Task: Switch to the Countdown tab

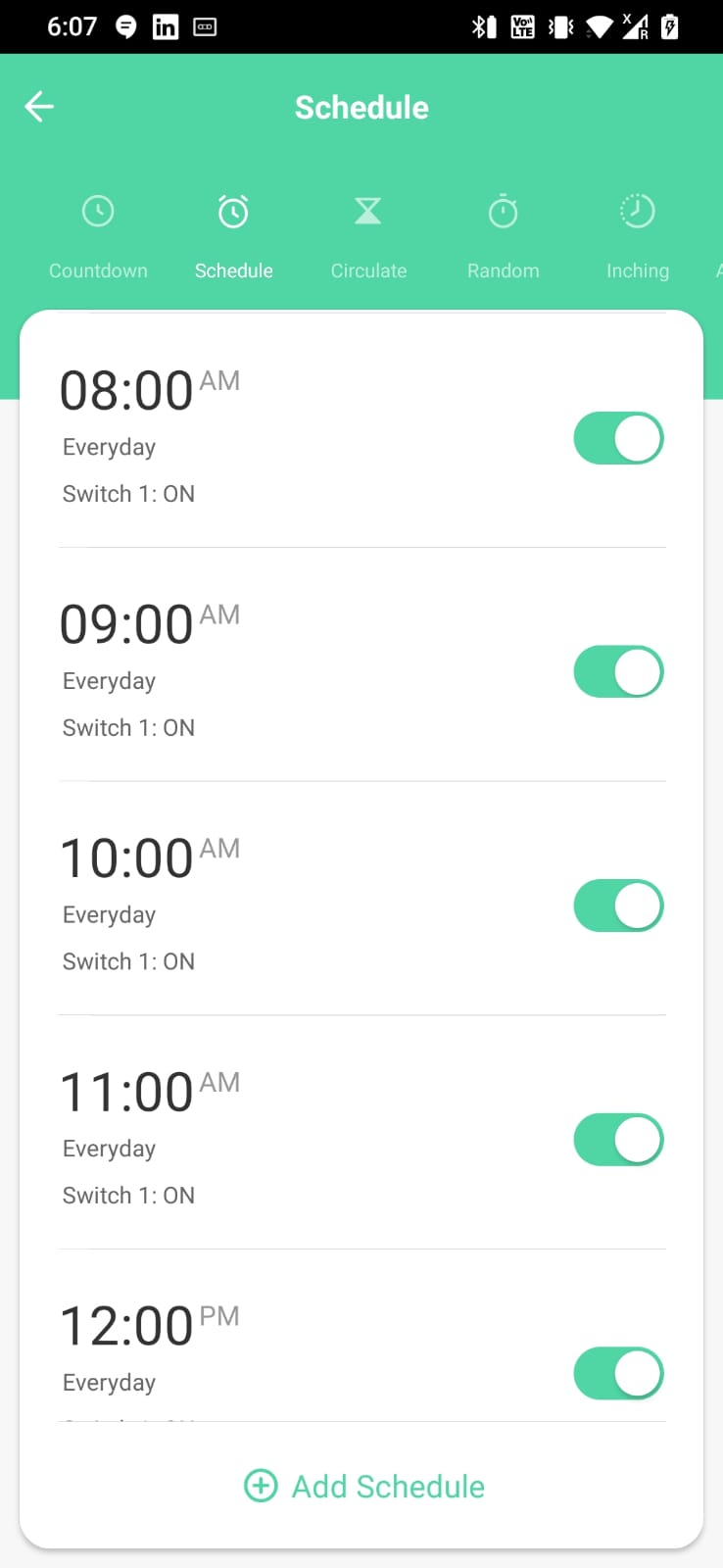Action: [98, 237]
